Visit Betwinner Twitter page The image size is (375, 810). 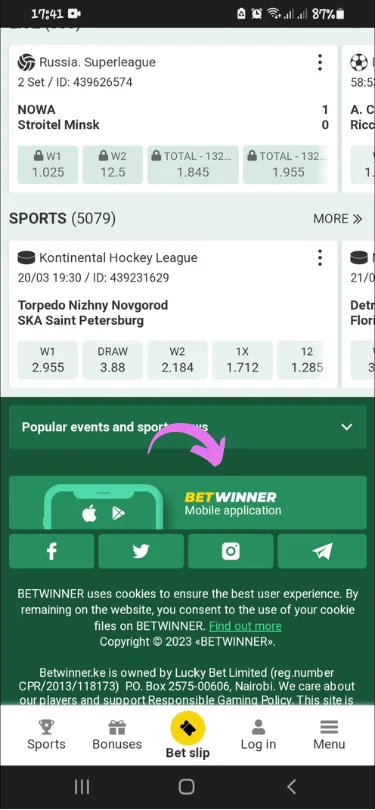click(141, 551)
